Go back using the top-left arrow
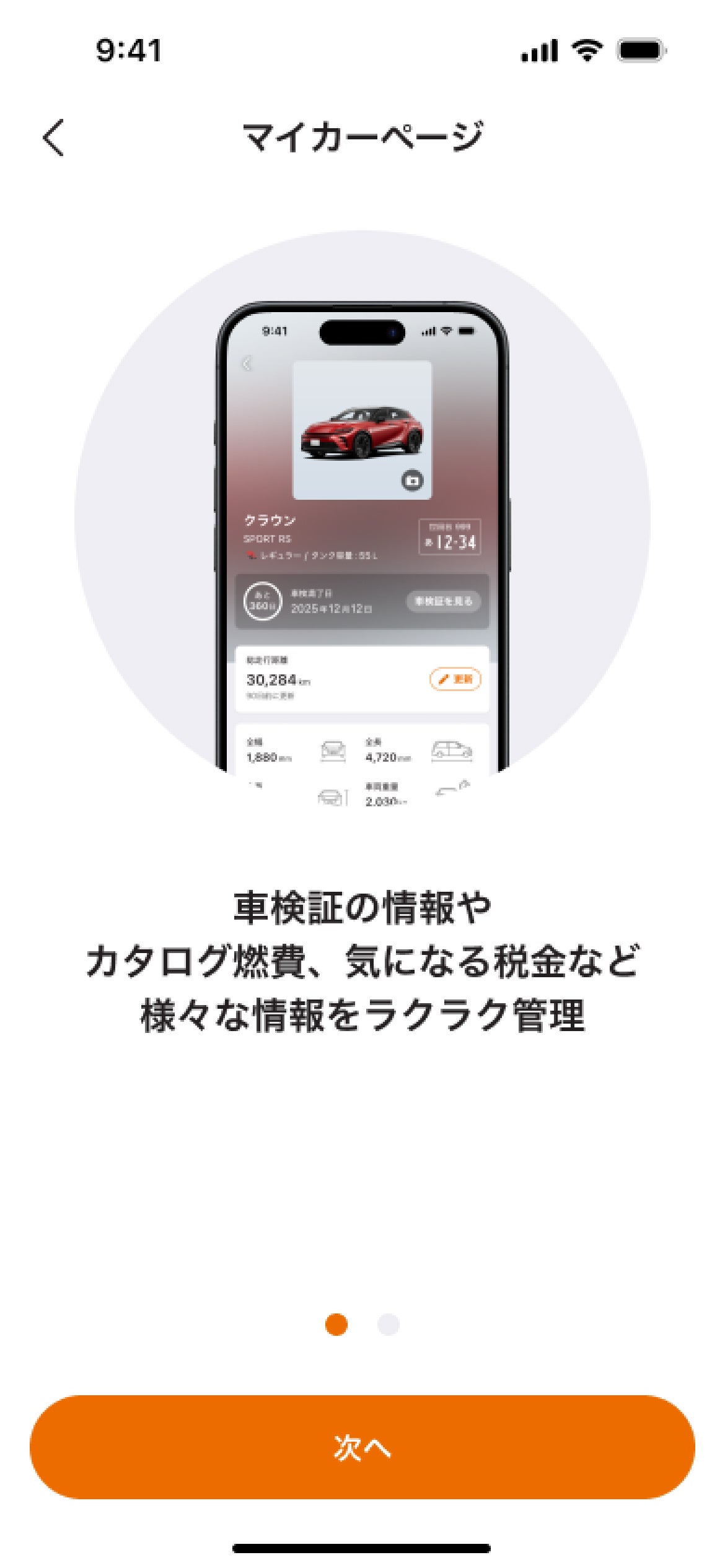This screenshot has width=725, height=1568. (54, 137)
